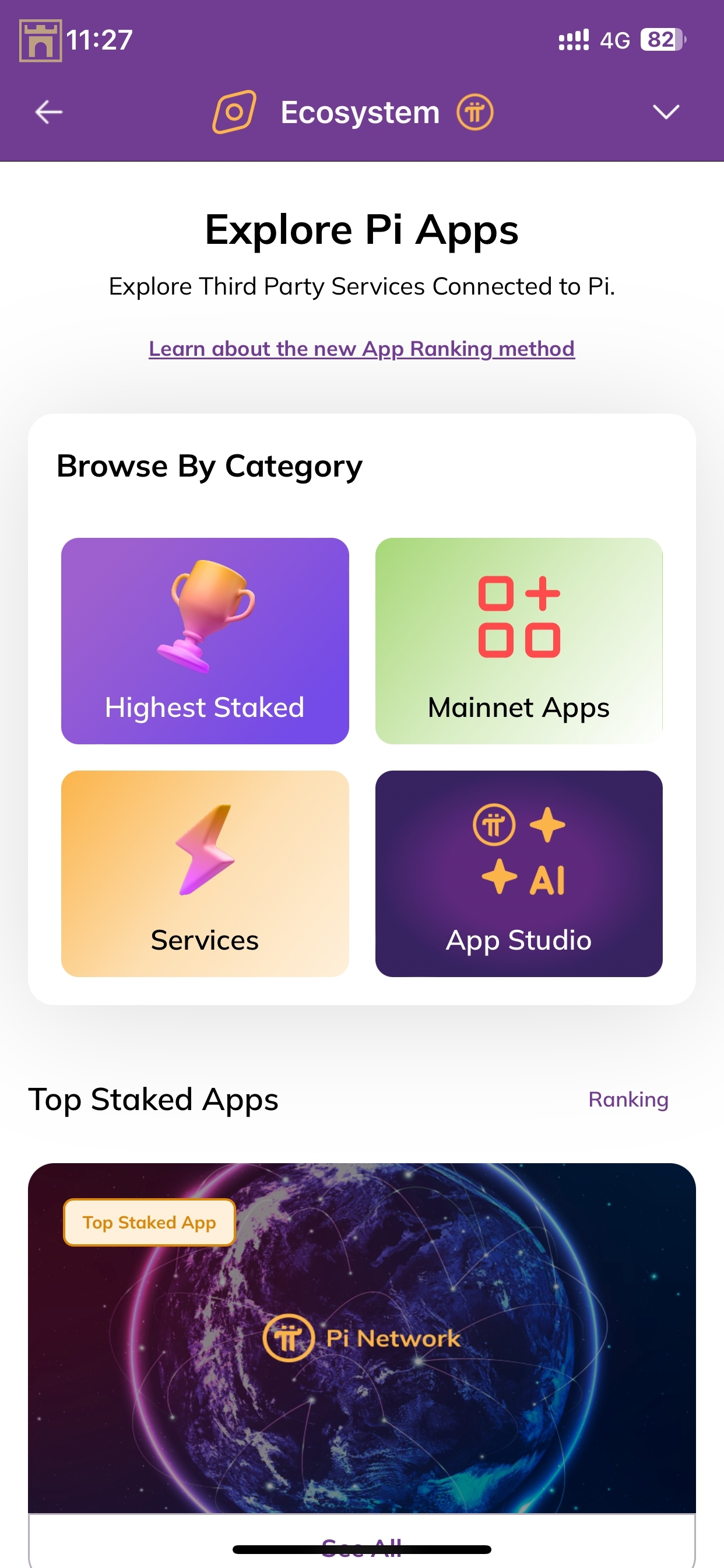Launch the App Studio tile
This screenshot has height=1568, width=724.
tap(518, 873)
